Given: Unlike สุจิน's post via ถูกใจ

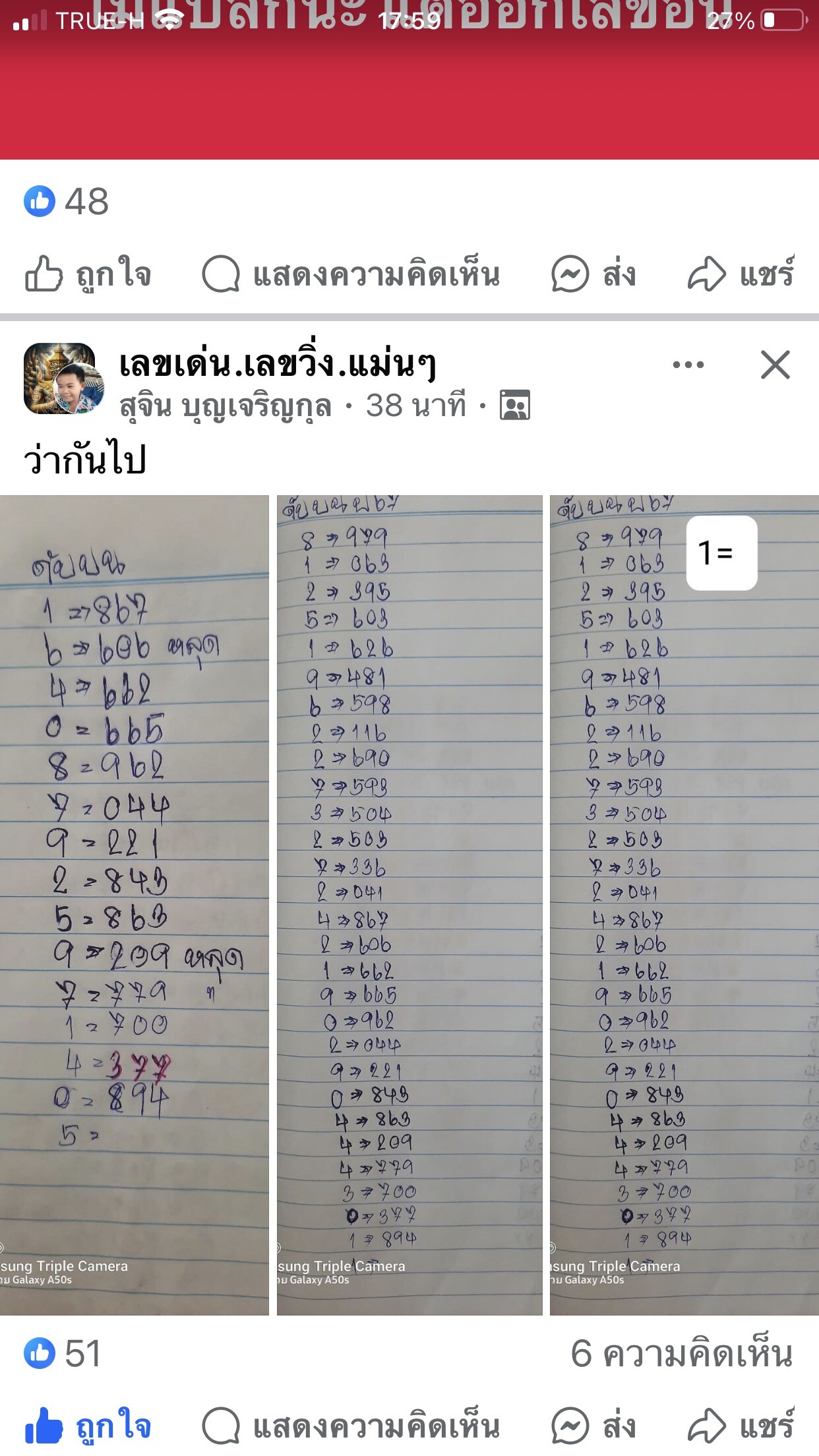Looking at the screenshot, I should [88, 1427].
